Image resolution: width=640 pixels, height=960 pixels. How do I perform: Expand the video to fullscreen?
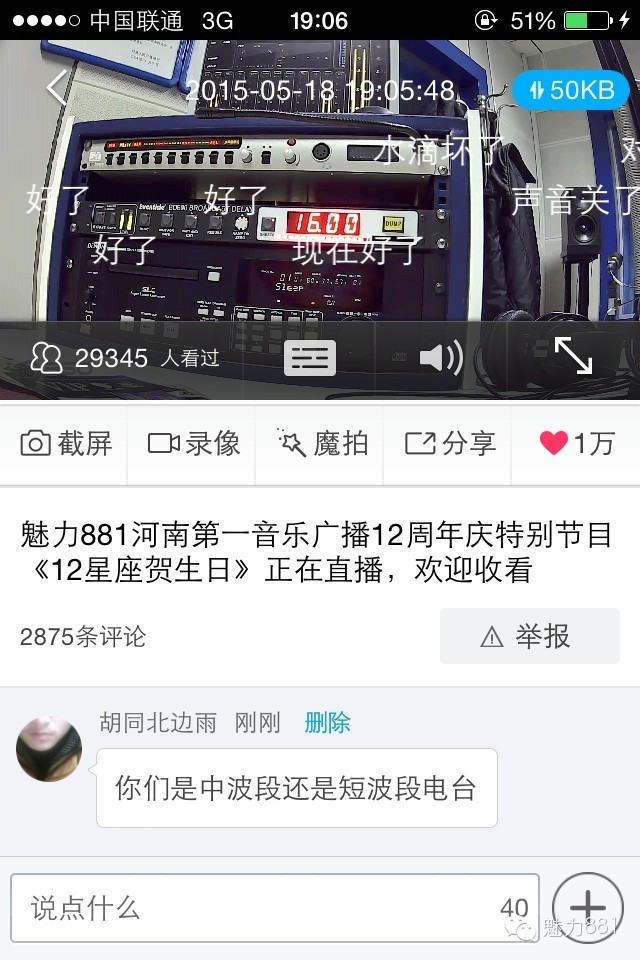click(573, 356)
